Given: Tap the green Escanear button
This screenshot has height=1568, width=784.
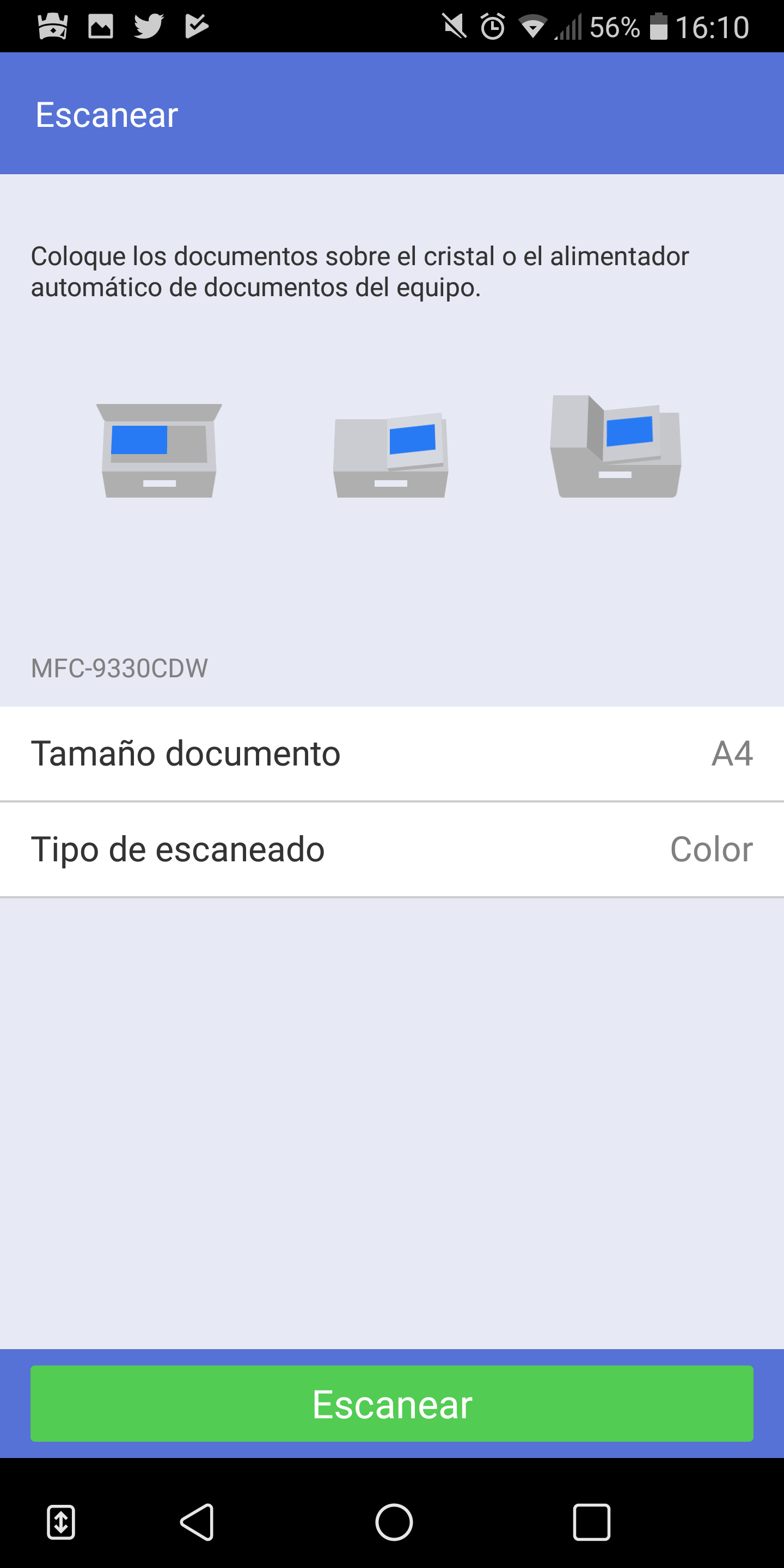Looking at the screenshot, I should (392, 1404).
